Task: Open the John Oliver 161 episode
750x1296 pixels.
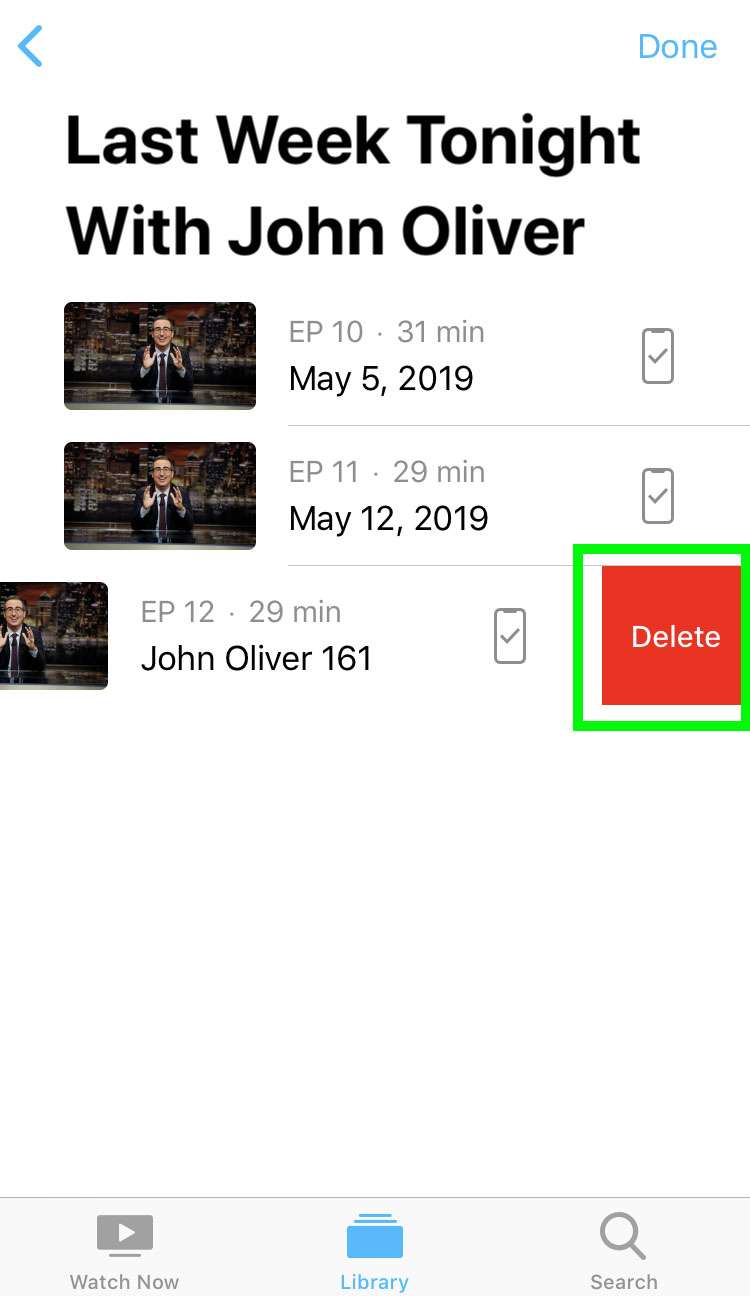Action: click(x=256, y=637)
